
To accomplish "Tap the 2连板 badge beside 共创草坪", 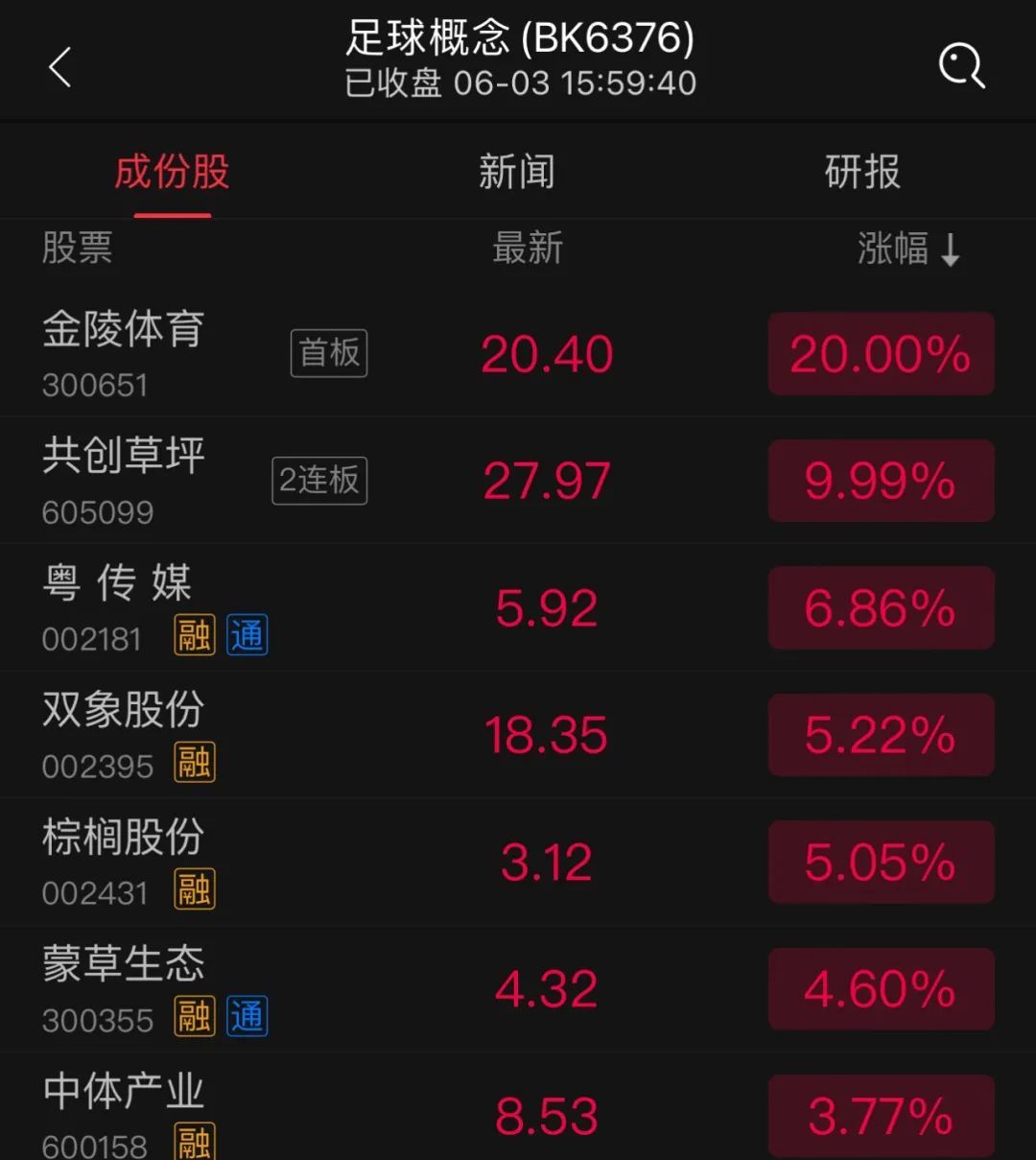I will [319, 481].
